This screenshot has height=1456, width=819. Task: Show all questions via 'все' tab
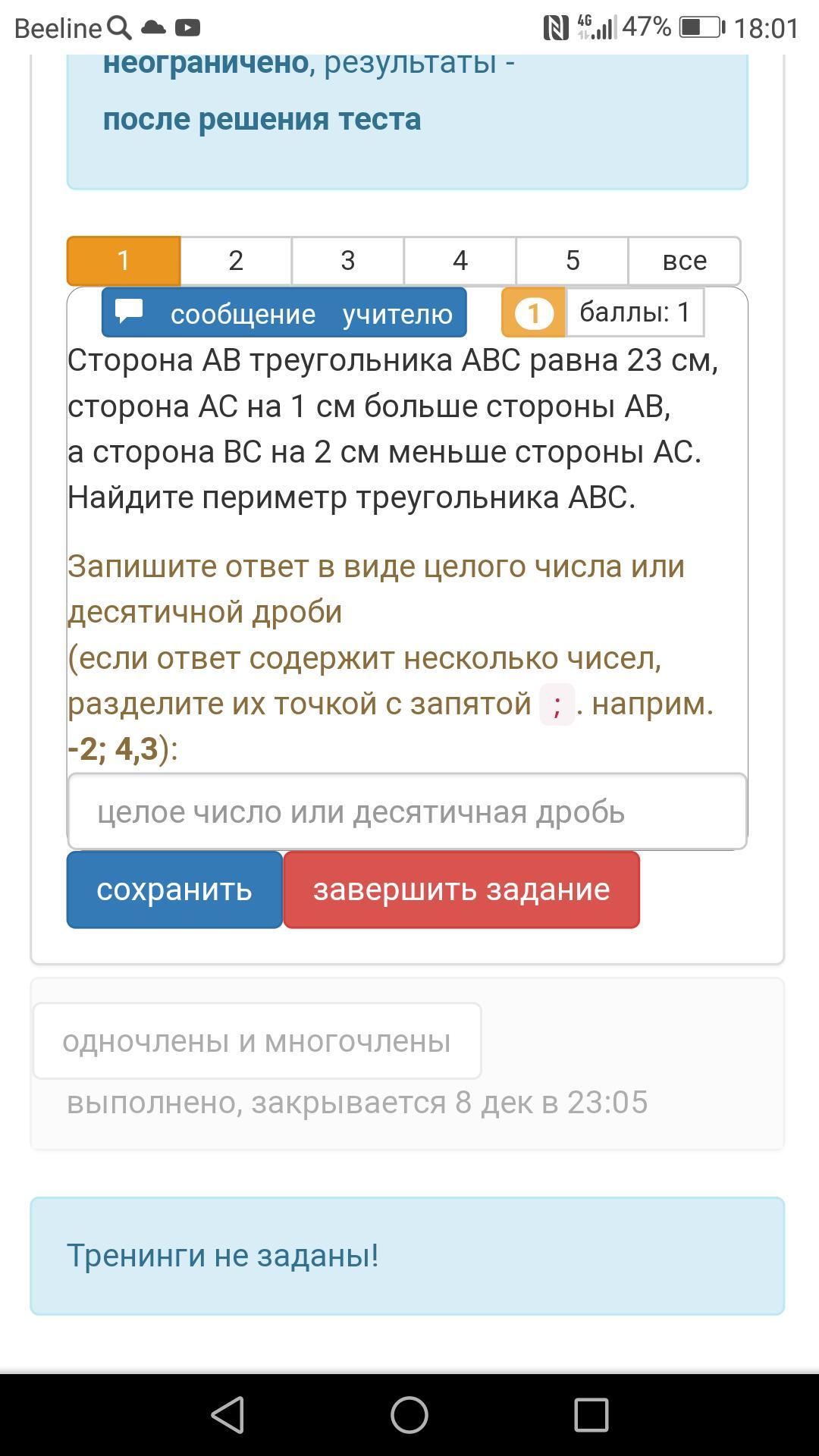pyautogui.click(x=685, y=261)
